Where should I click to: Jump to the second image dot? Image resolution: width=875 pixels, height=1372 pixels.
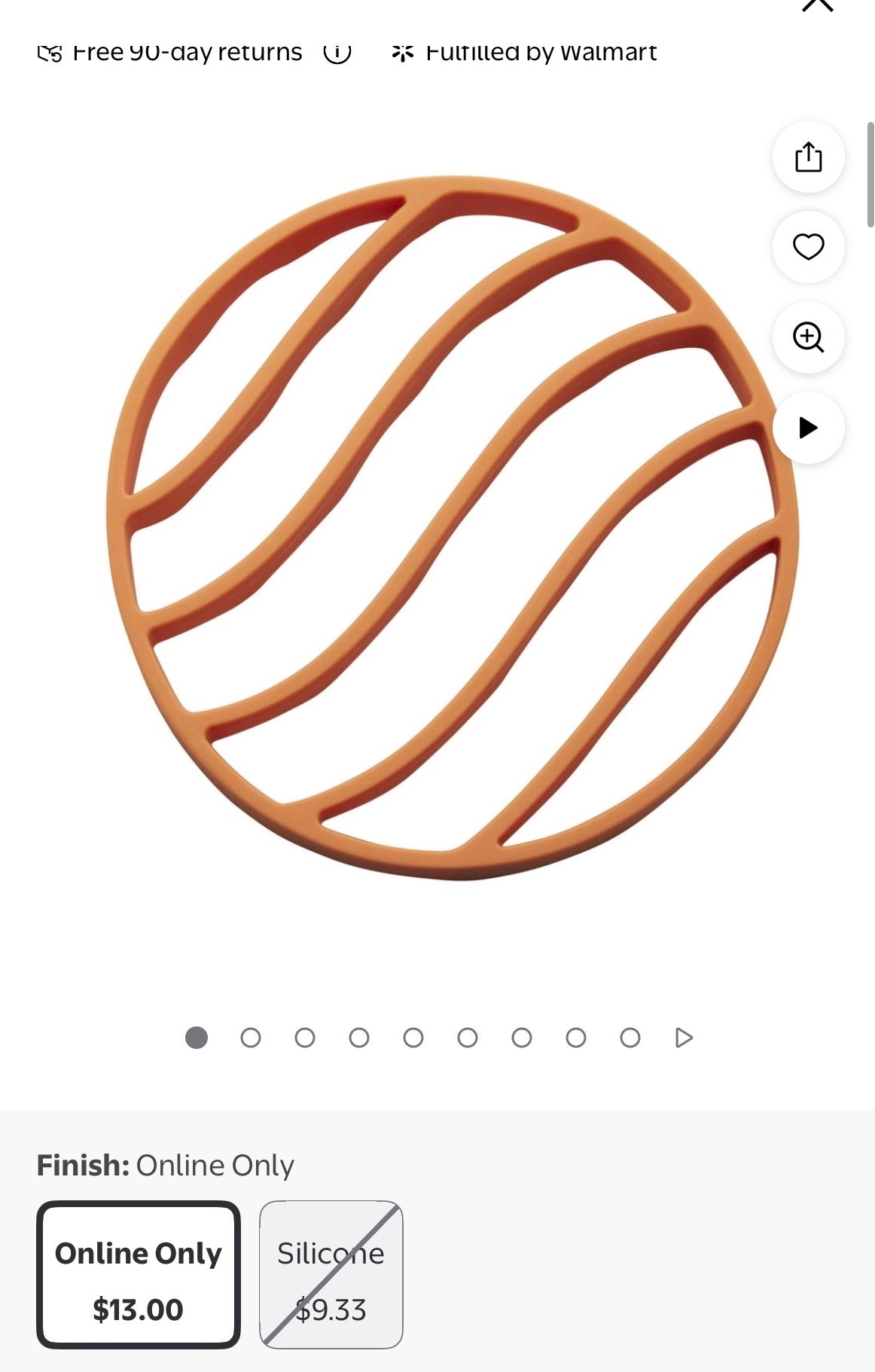pyautogui.click(x=251, y=1038)
